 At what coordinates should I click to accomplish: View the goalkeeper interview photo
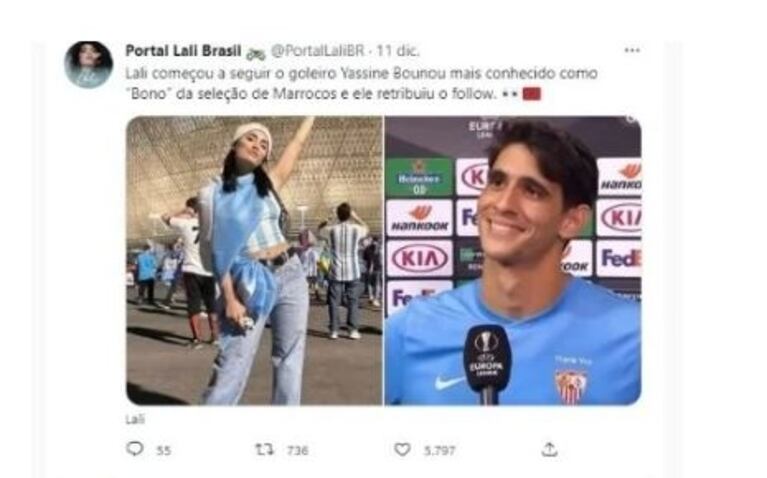(513, 260)
